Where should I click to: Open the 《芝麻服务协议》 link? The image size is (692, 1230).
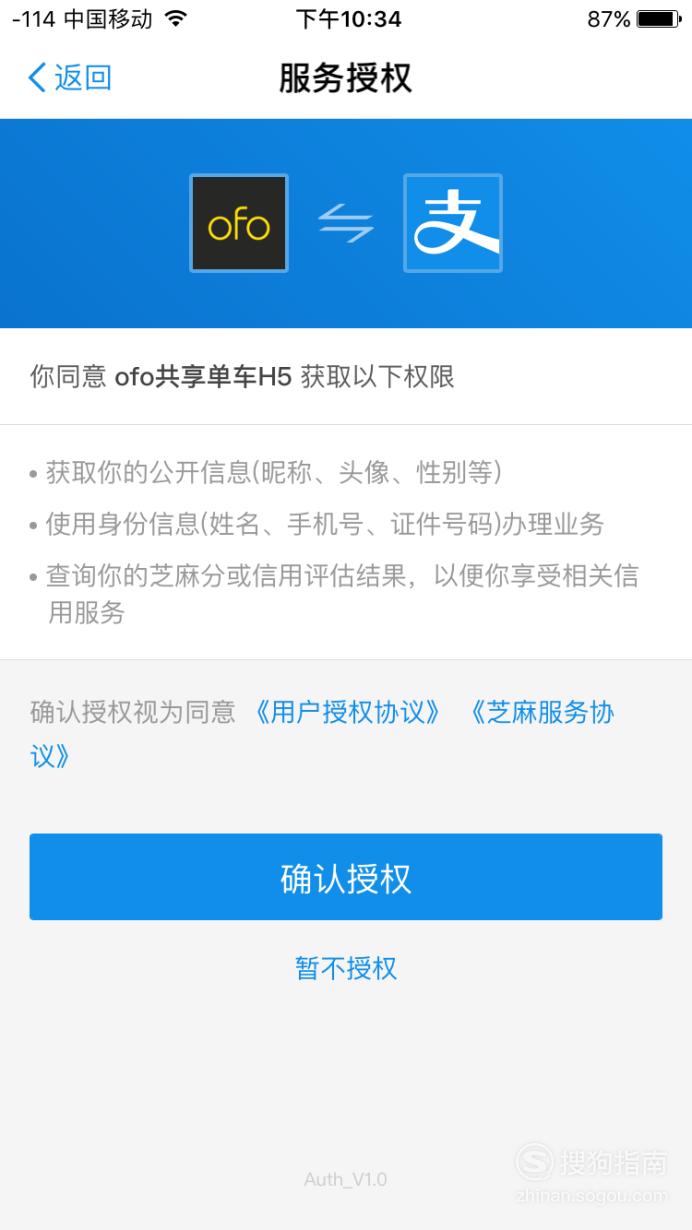click(x=541, y=712)
